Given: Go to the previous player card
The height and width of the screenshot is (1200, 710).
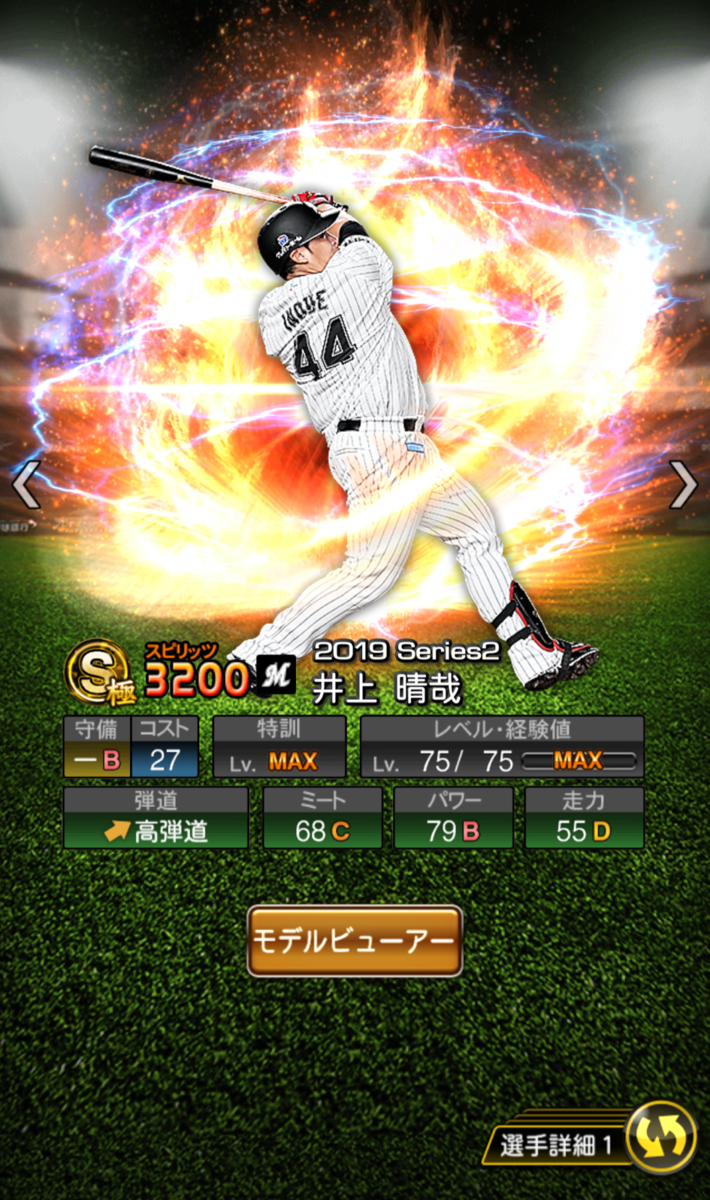Looking at the screenshot, I should [x=24, y=485].
